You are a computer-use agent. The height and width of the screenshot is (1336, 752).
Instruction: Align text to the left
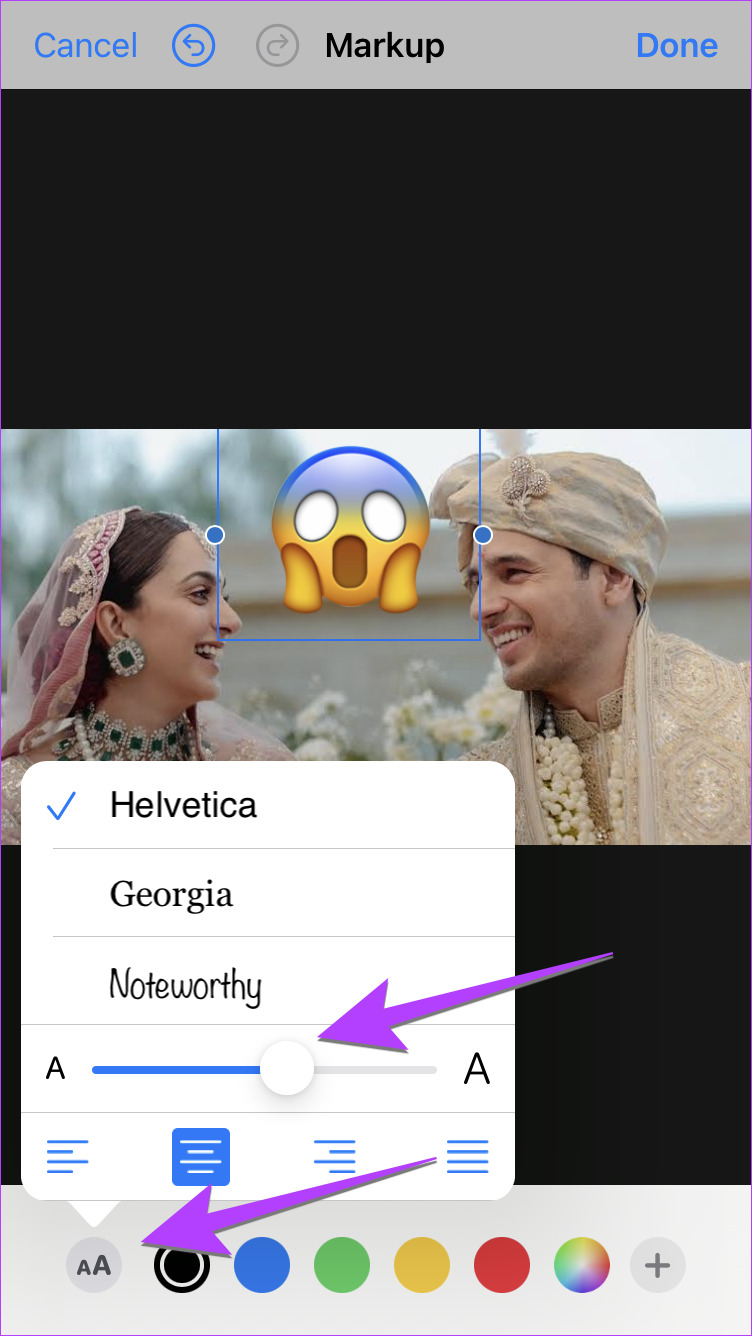[68, 1157]
